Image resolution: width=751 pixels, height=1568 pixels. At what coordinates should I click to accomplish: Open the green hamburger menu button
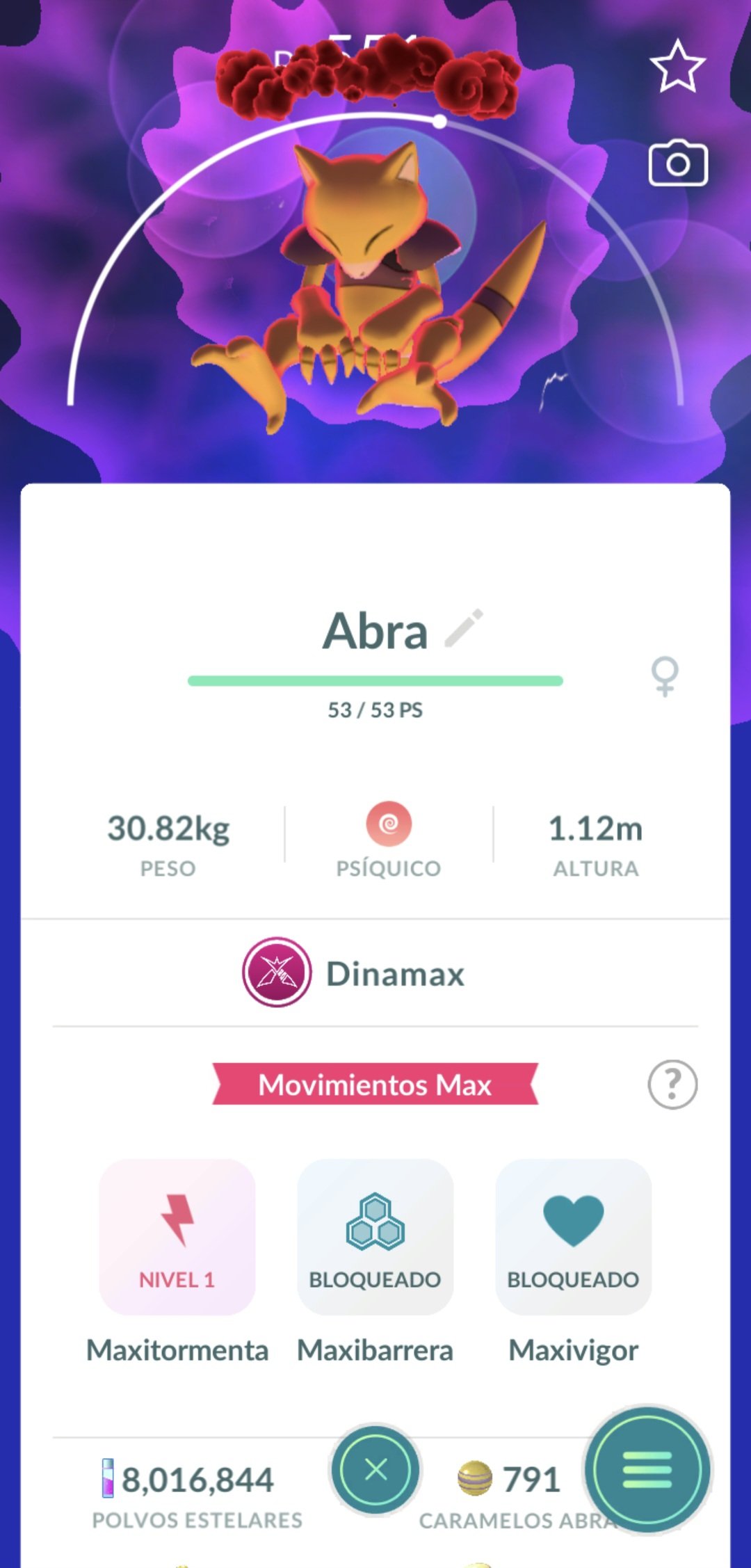point(647,1470)
